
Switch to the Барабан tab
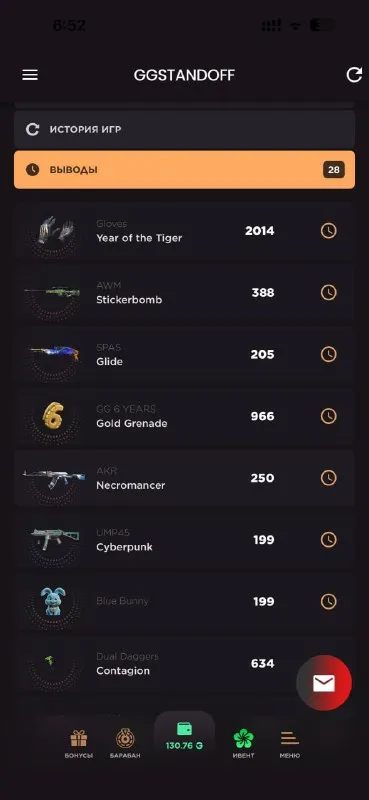pos(125,744)
